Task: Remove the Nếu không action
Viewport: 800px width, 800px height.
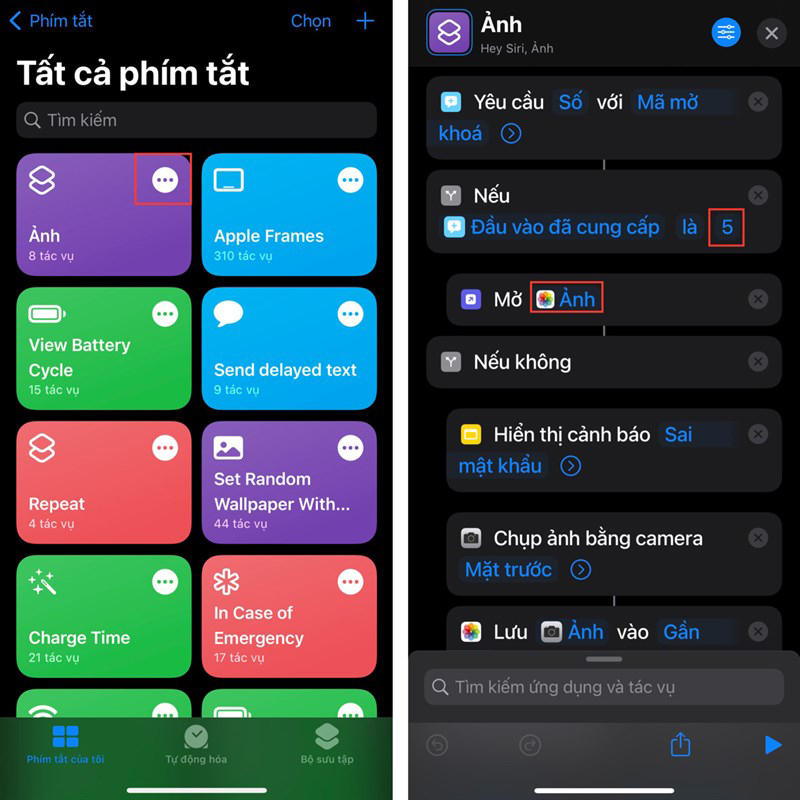Action: (x=758, y=362)
